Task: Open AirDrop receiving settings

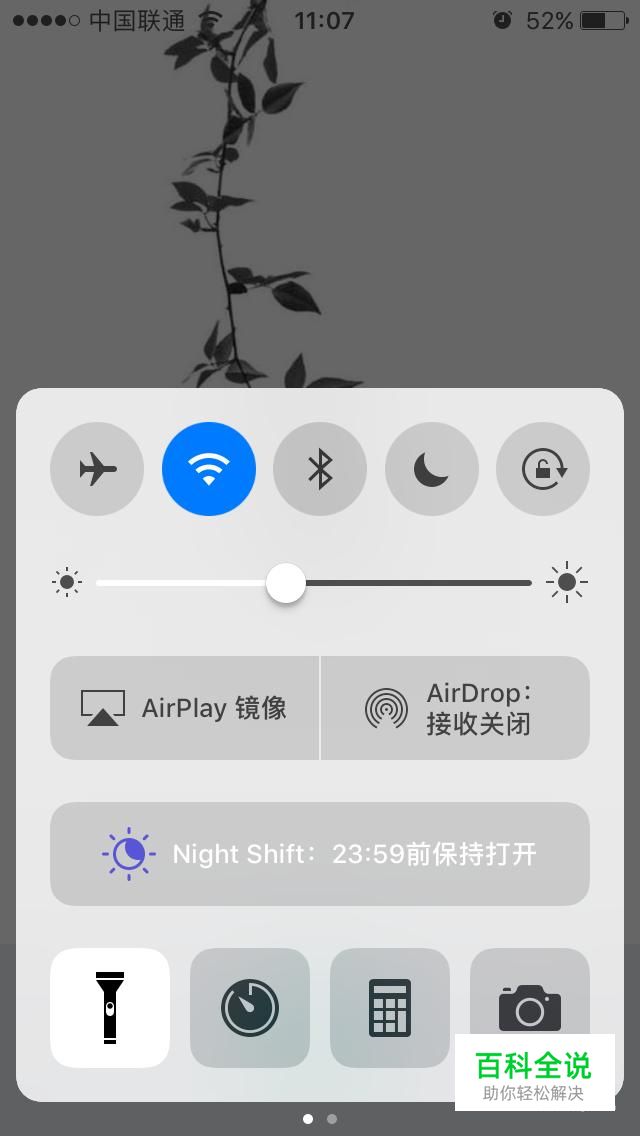Action: (x=455, y=708)
